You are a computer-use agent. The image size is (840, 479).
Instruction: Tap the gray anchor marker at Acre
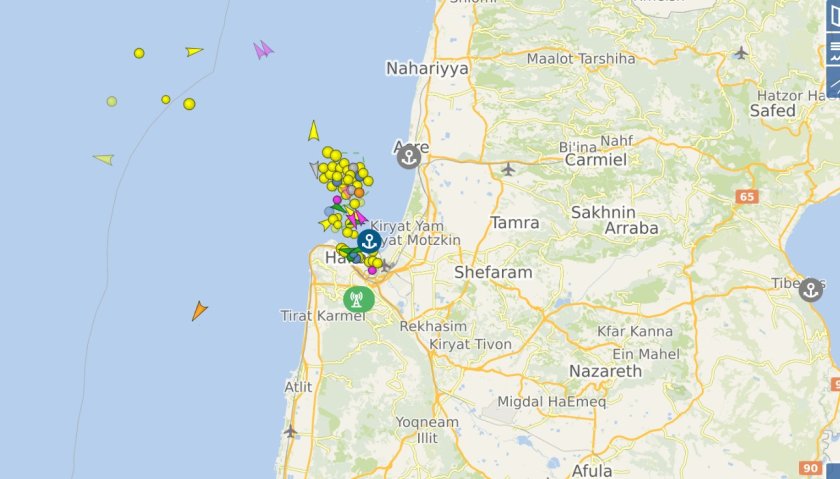point(408,156)
